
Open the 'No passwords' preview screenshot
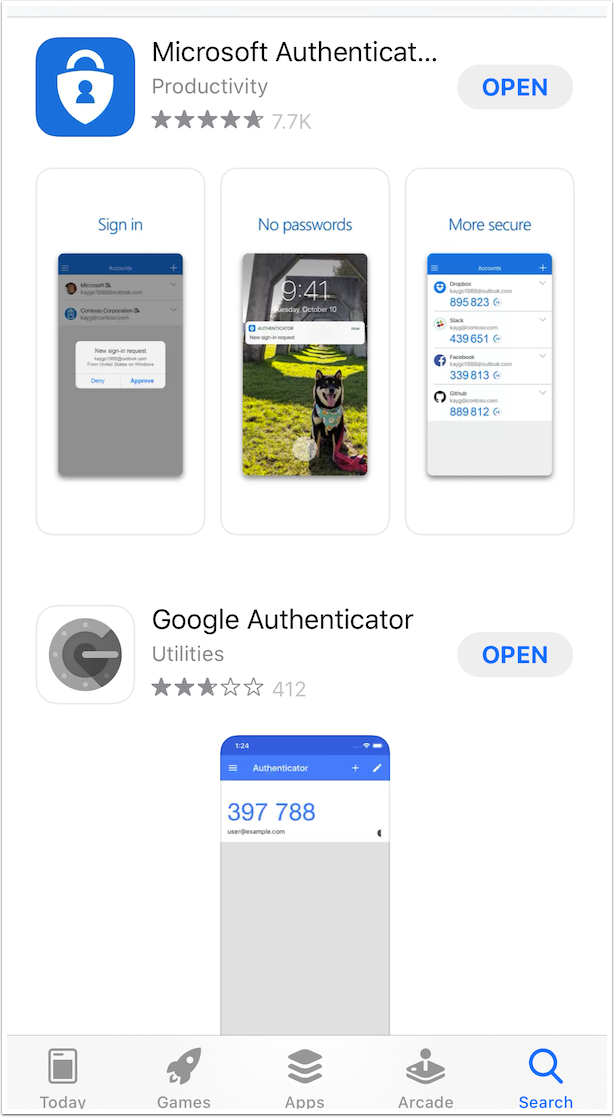pyautogui.click(x=304, y=351)
